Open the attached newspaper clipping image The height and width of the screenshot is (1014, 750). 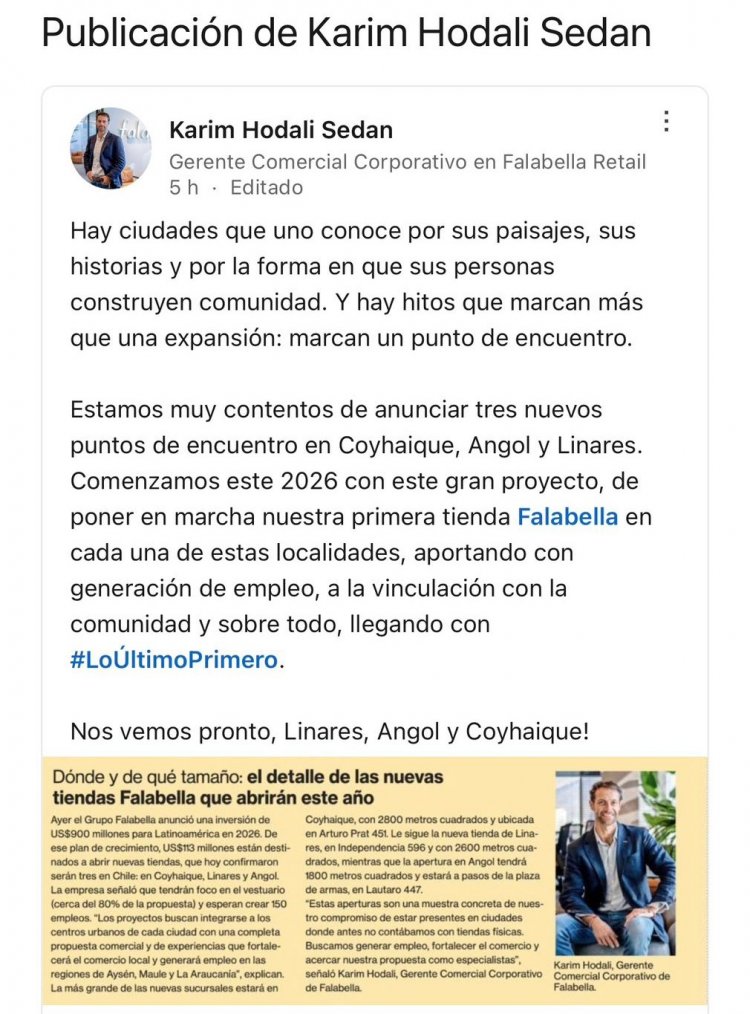374,880
